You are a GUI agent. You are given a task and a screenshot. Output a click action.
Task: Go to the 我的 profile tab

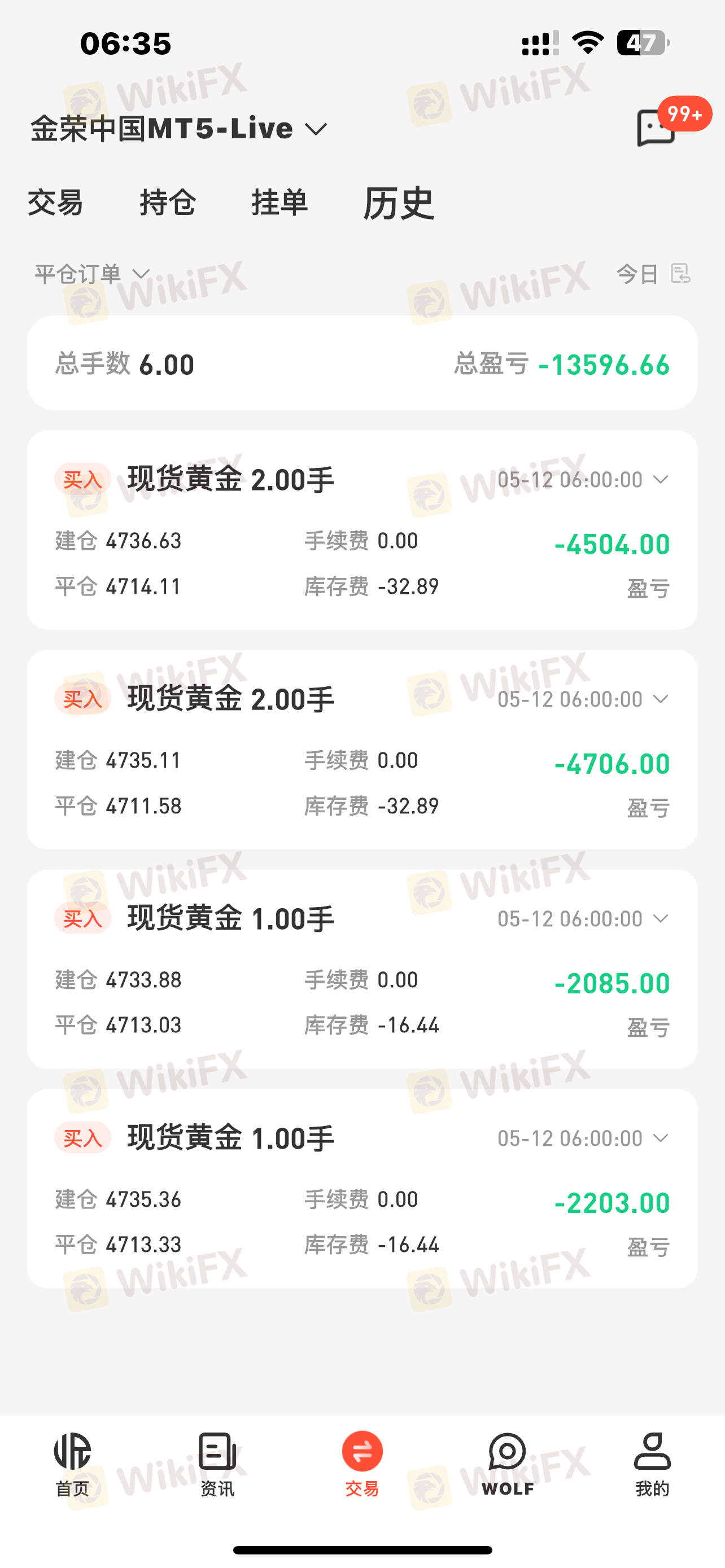(x=653, y=1465)
